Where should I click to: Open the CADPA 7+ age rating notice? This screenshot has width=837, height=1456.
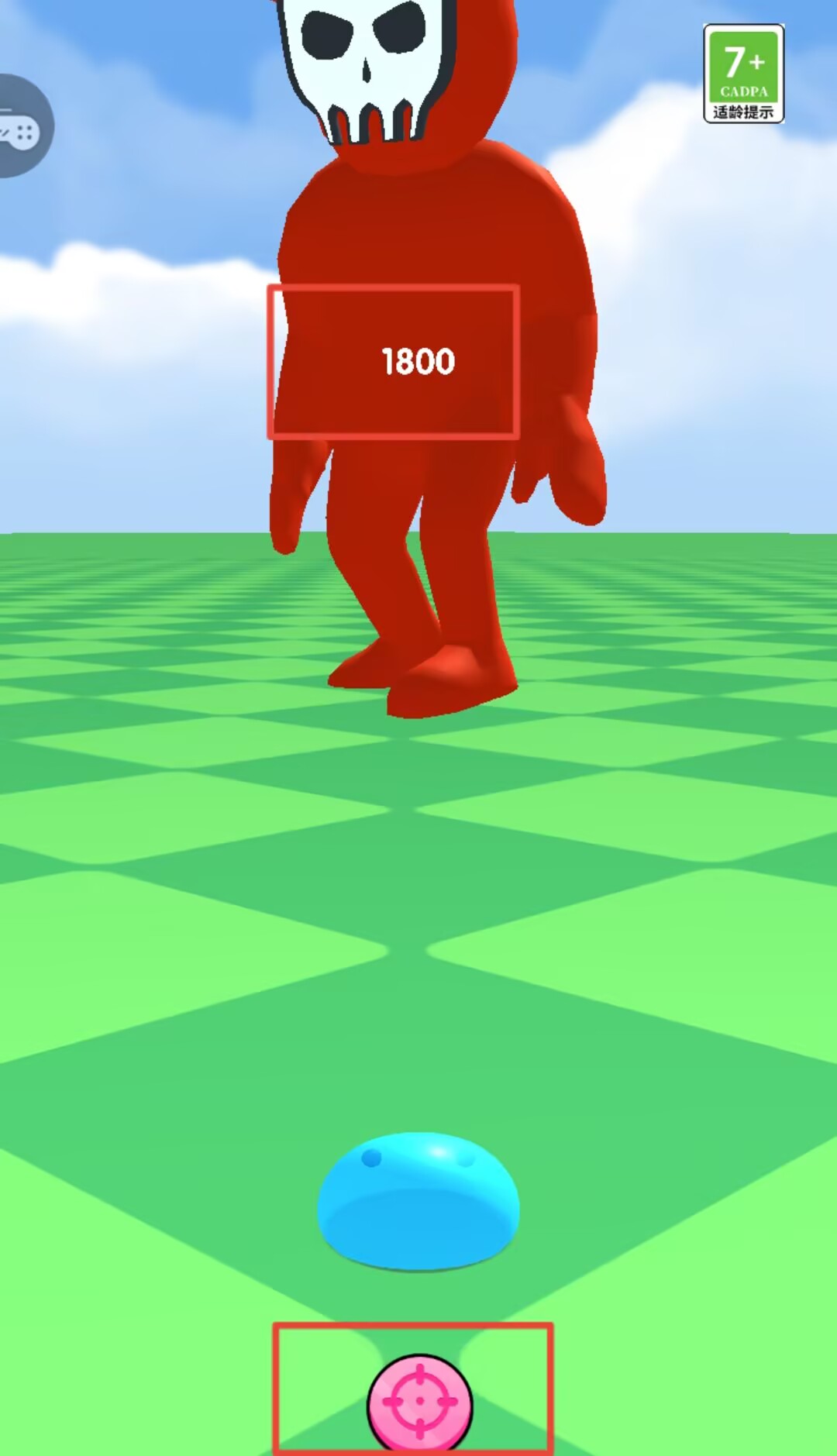click(743, 74)
